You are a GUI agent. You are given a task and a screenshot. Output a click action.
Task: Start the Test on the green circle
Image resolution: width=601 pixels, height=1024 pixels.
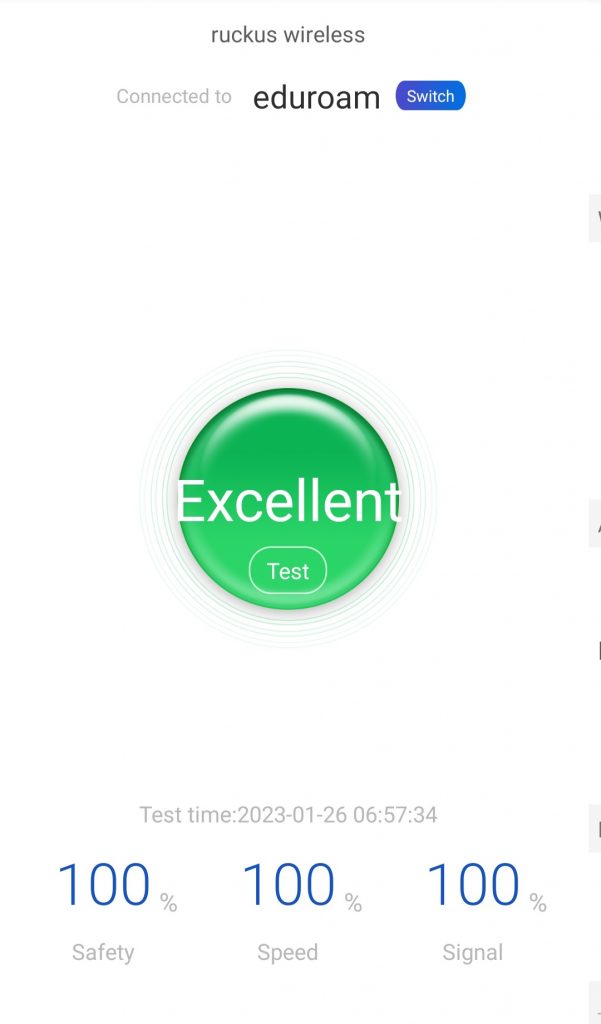point(288,571)
